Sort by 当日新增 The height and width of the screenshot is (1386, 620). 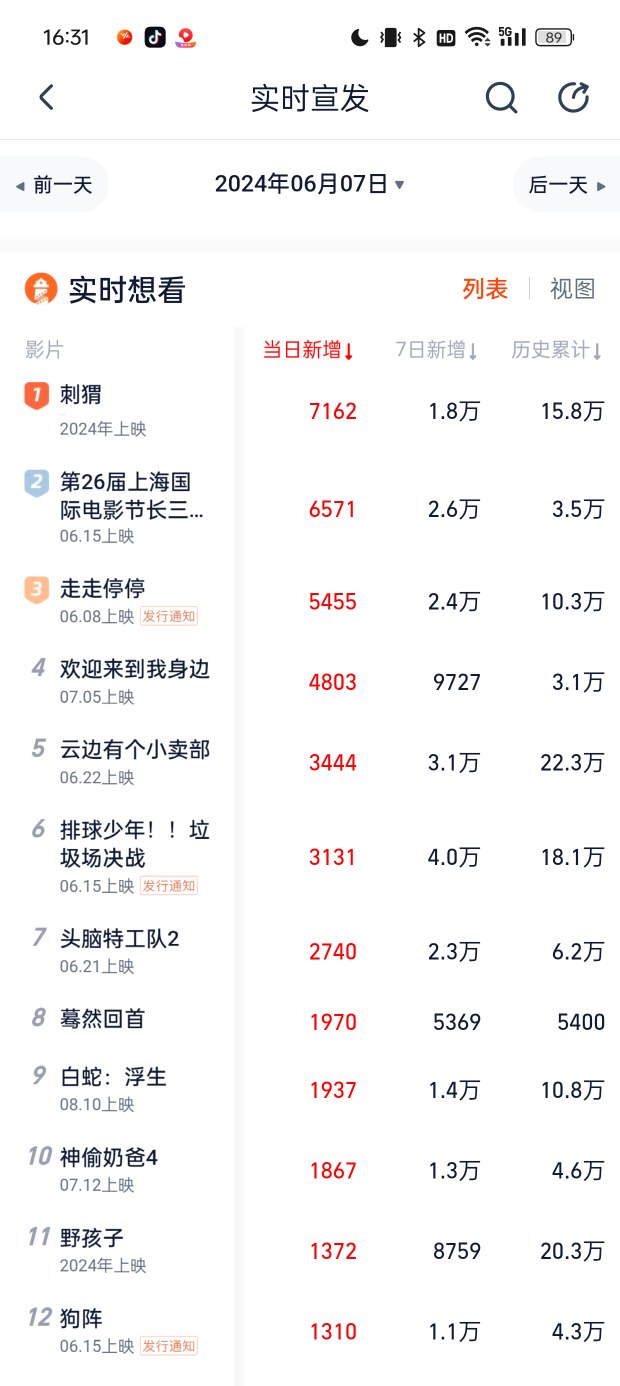(x=308, y=350)
